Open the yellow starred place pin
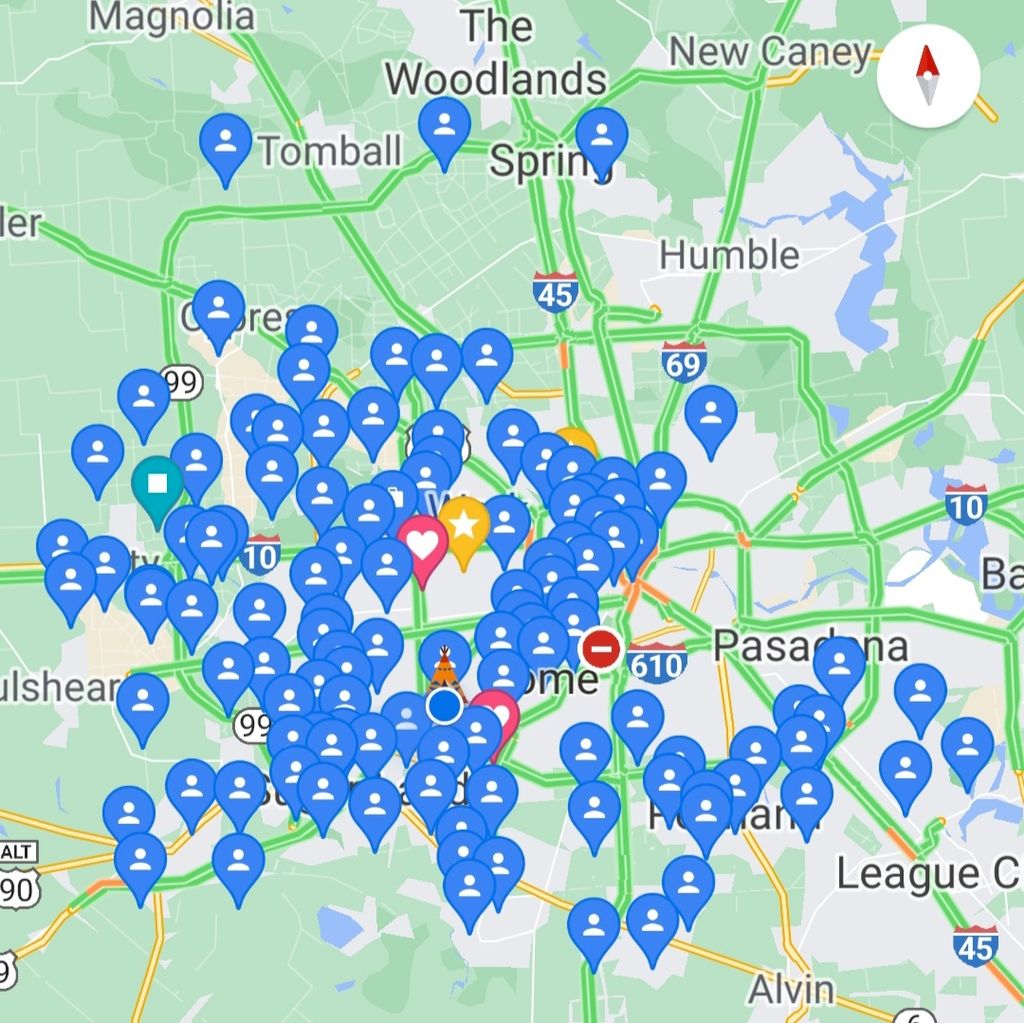This screenshot has height=1023, width=1024. coord(464,525)
